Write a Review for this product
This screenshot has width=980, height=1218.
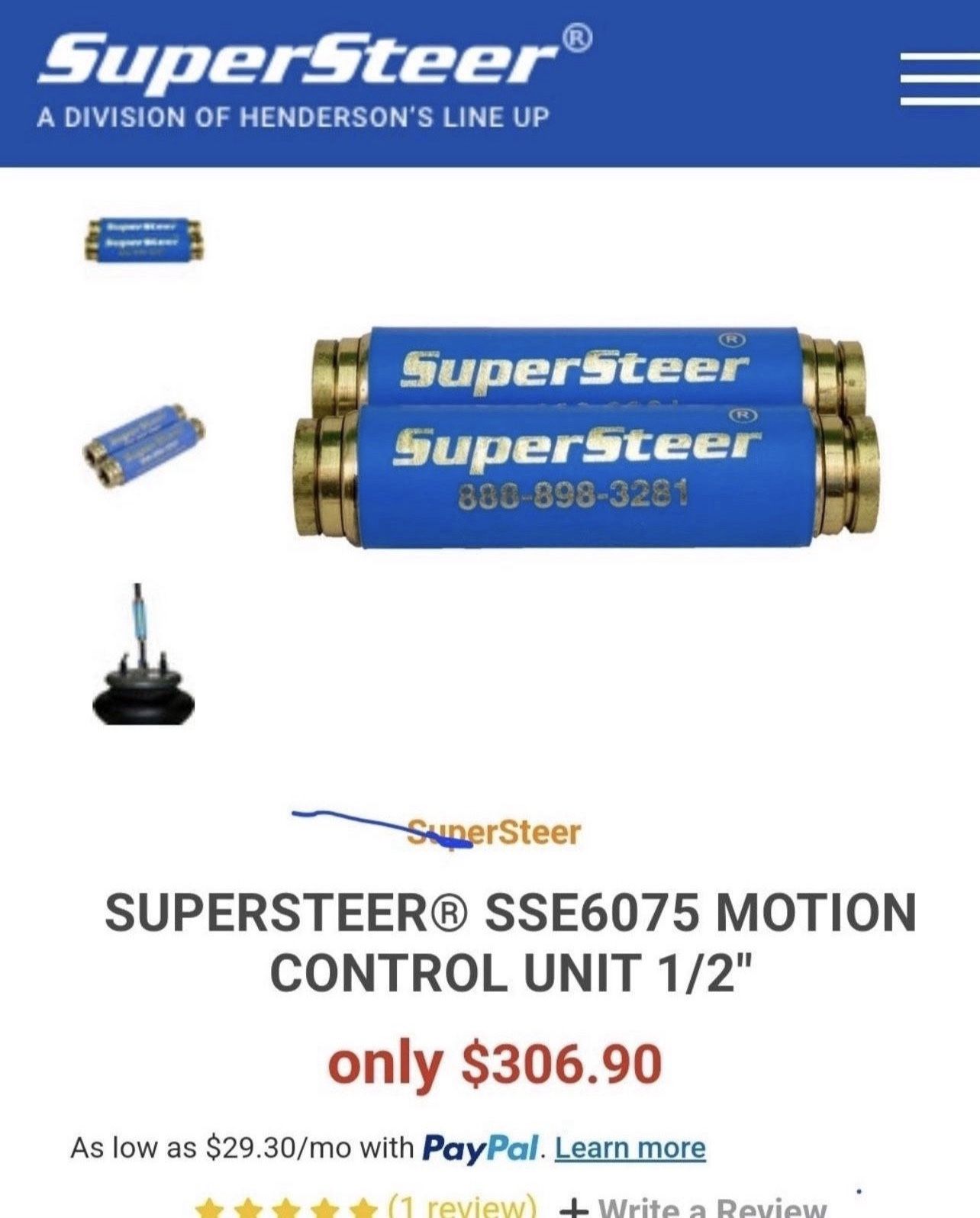695,1208
